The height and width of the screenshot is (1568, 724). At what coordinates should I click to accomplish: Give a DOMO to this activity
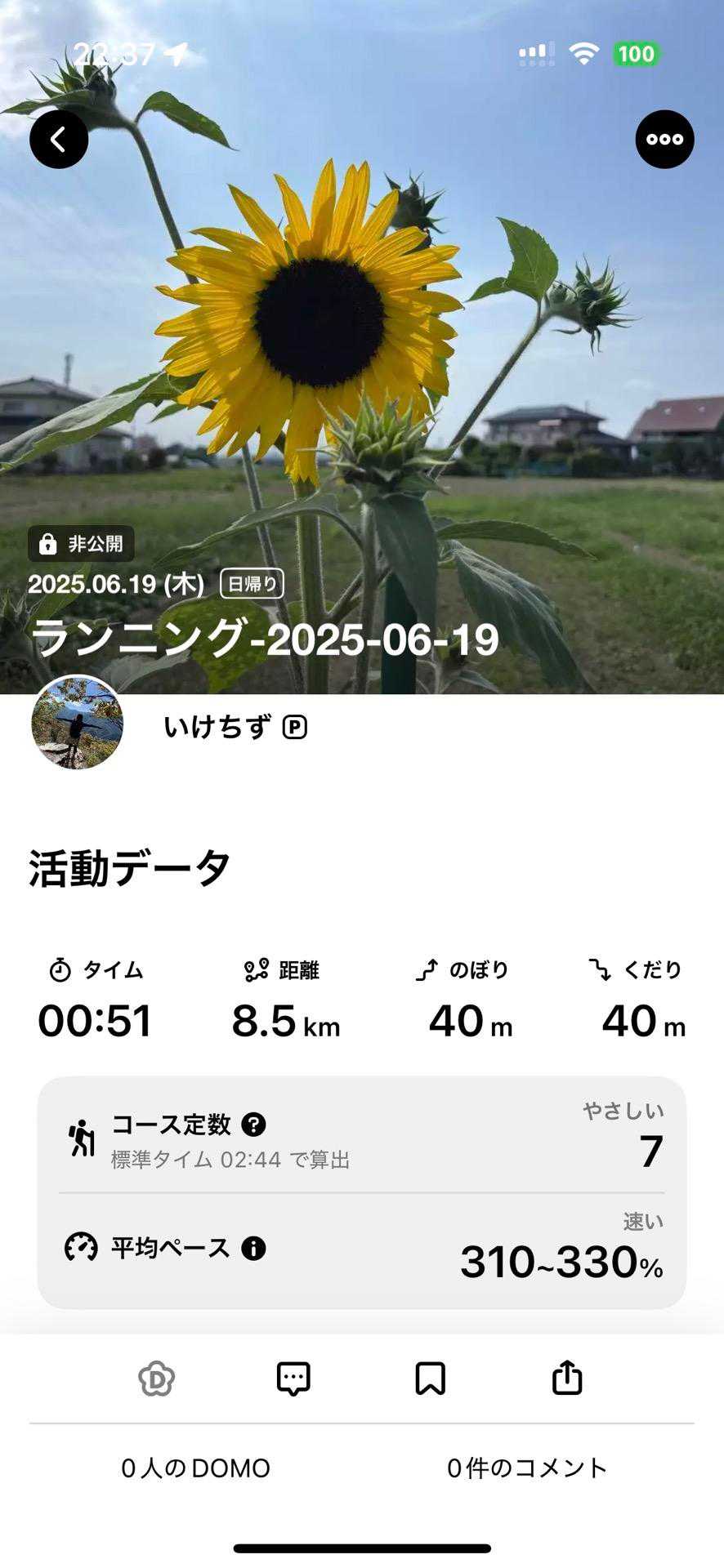coord(157,1379)
